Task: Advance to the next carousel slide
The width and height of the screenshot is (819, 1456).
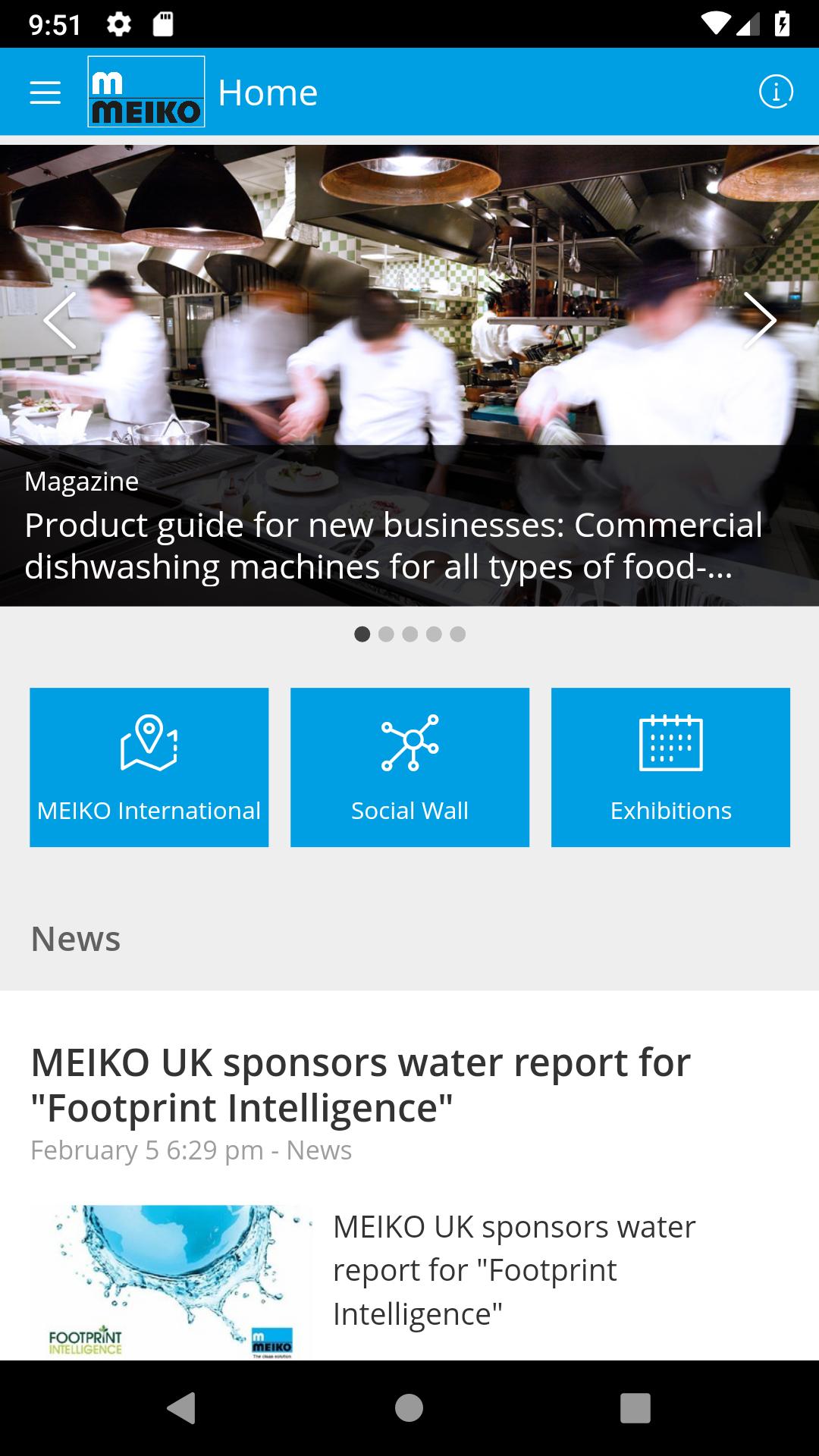Action: point(759,321)
